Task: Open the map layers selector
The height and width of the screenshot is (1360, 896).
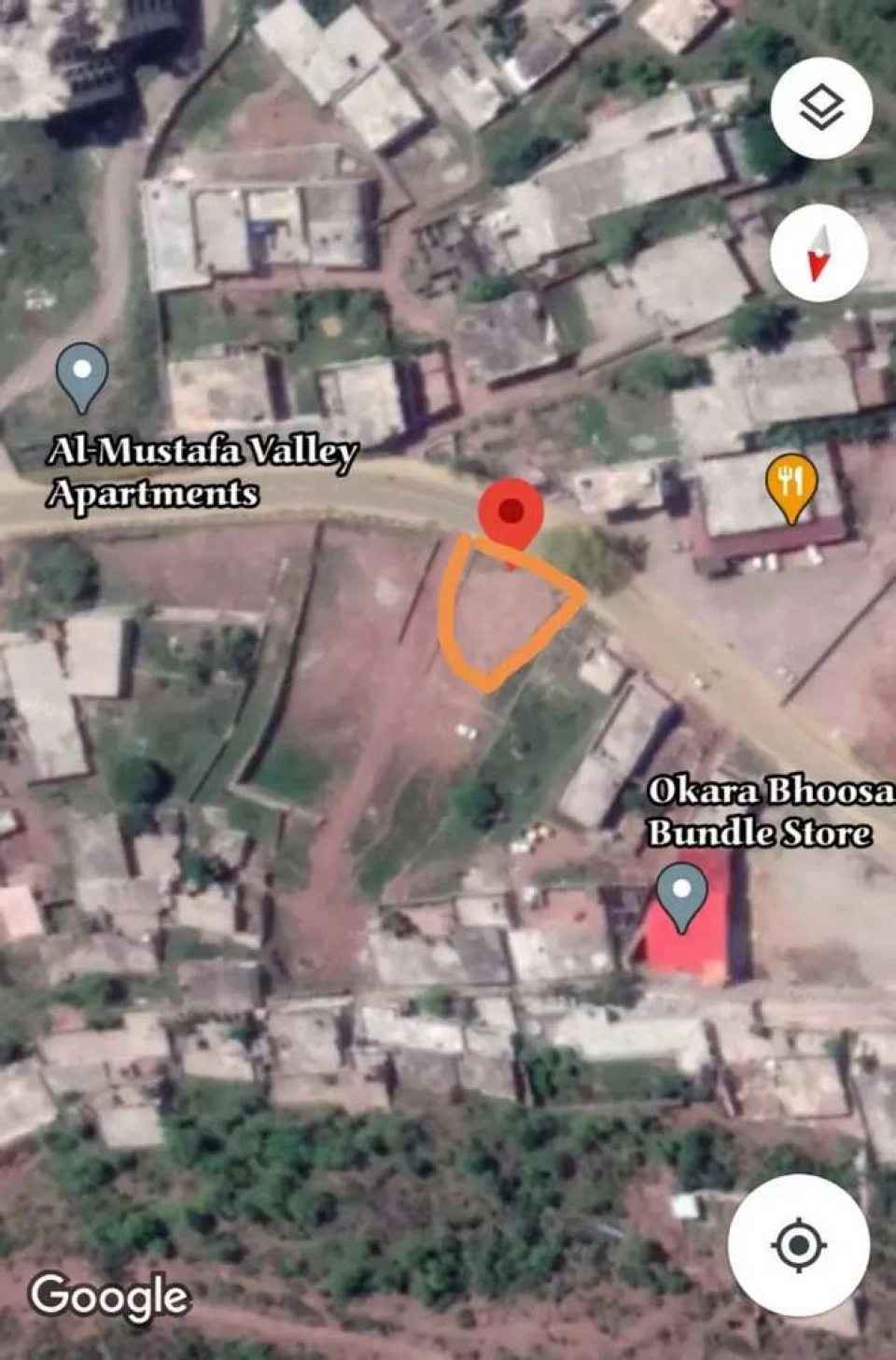Action: click(821, 107)
